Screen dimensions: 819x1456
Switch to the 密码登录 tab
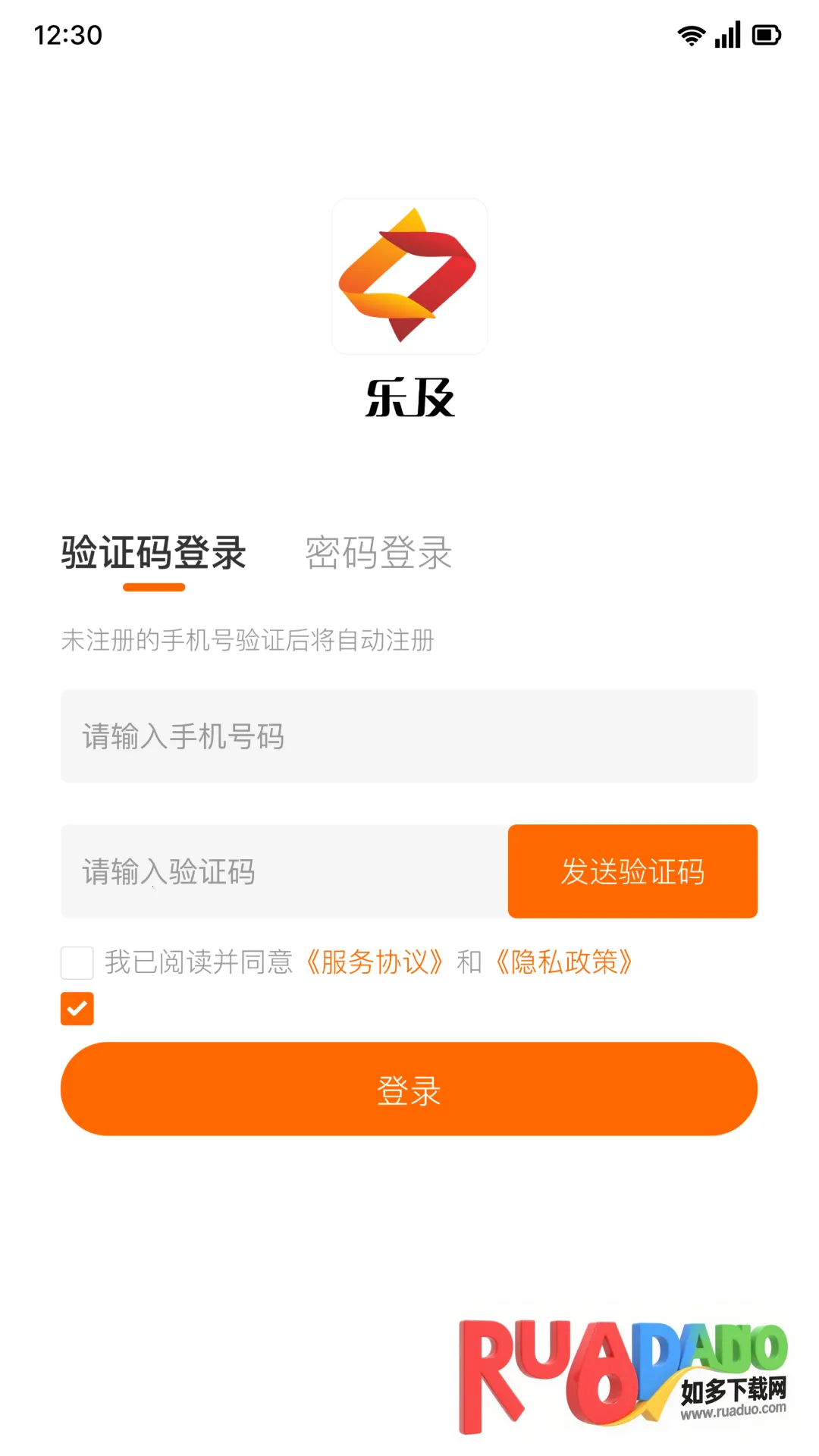pyautogui.click(x=378, y=553)
